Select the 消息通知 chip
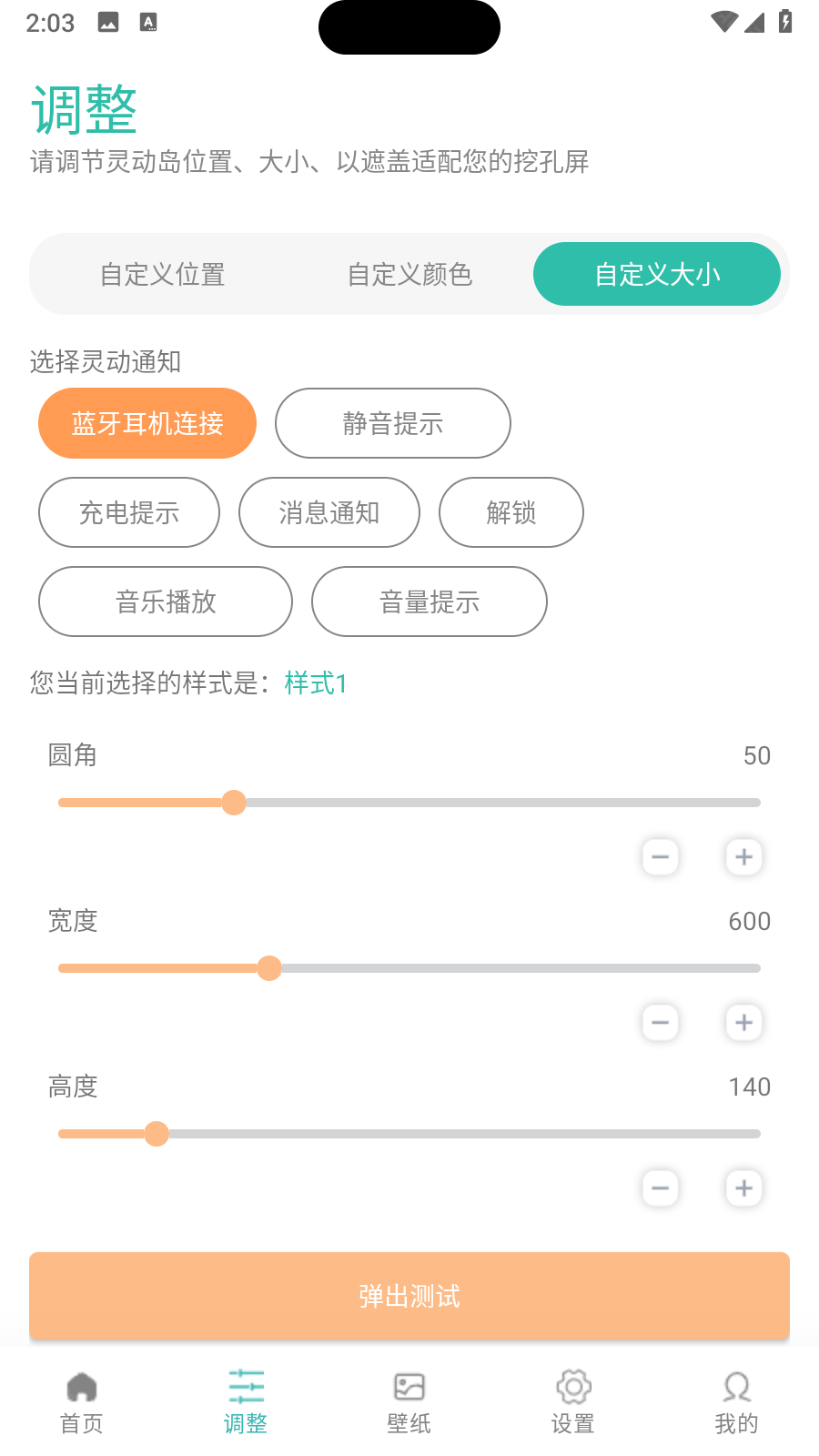 coord(329,512)
